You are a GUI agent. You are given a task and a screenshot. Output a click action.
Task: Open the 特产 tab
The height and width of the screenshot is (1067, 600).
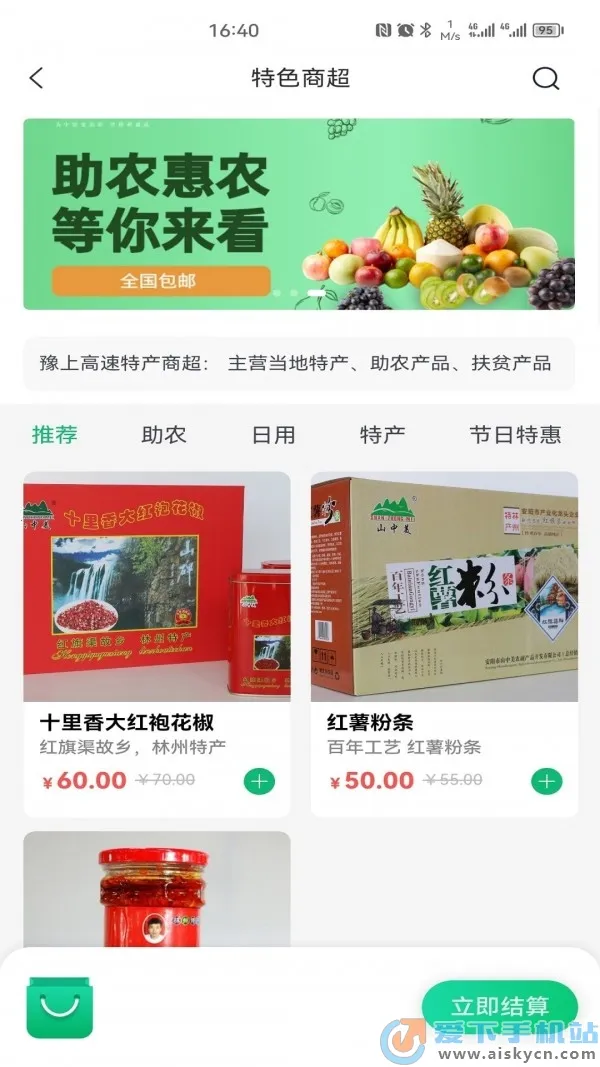point(382,434)
